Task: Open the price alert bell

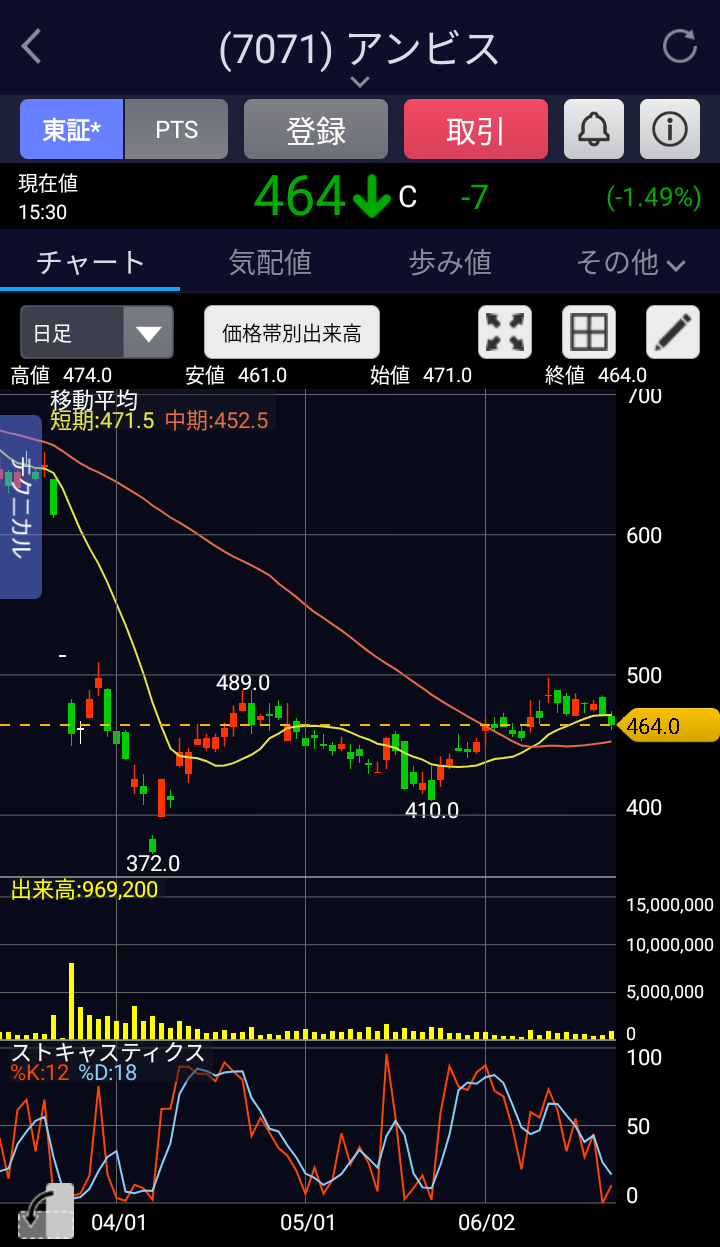Action: click(594, 129)
